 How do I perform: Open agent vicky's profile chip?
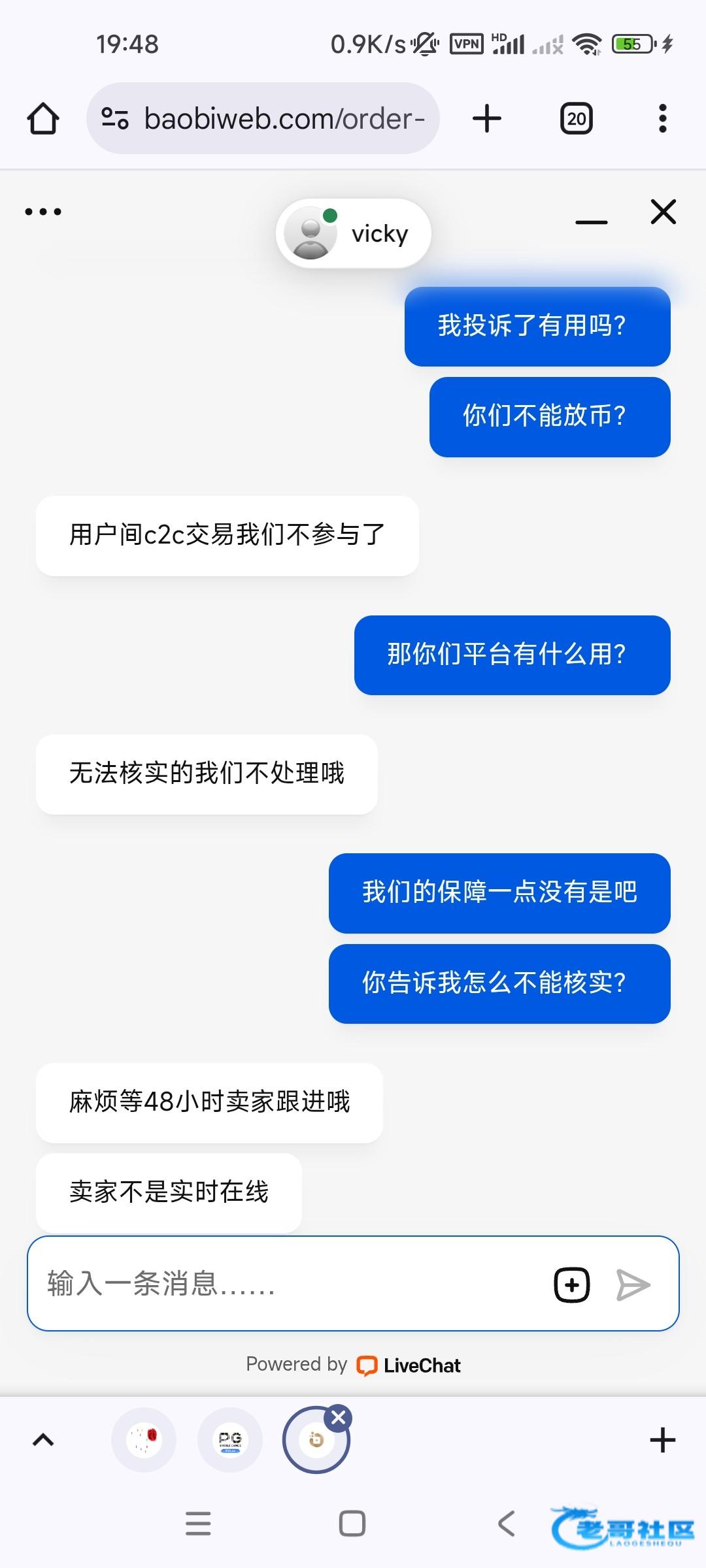tap(354, 233)
